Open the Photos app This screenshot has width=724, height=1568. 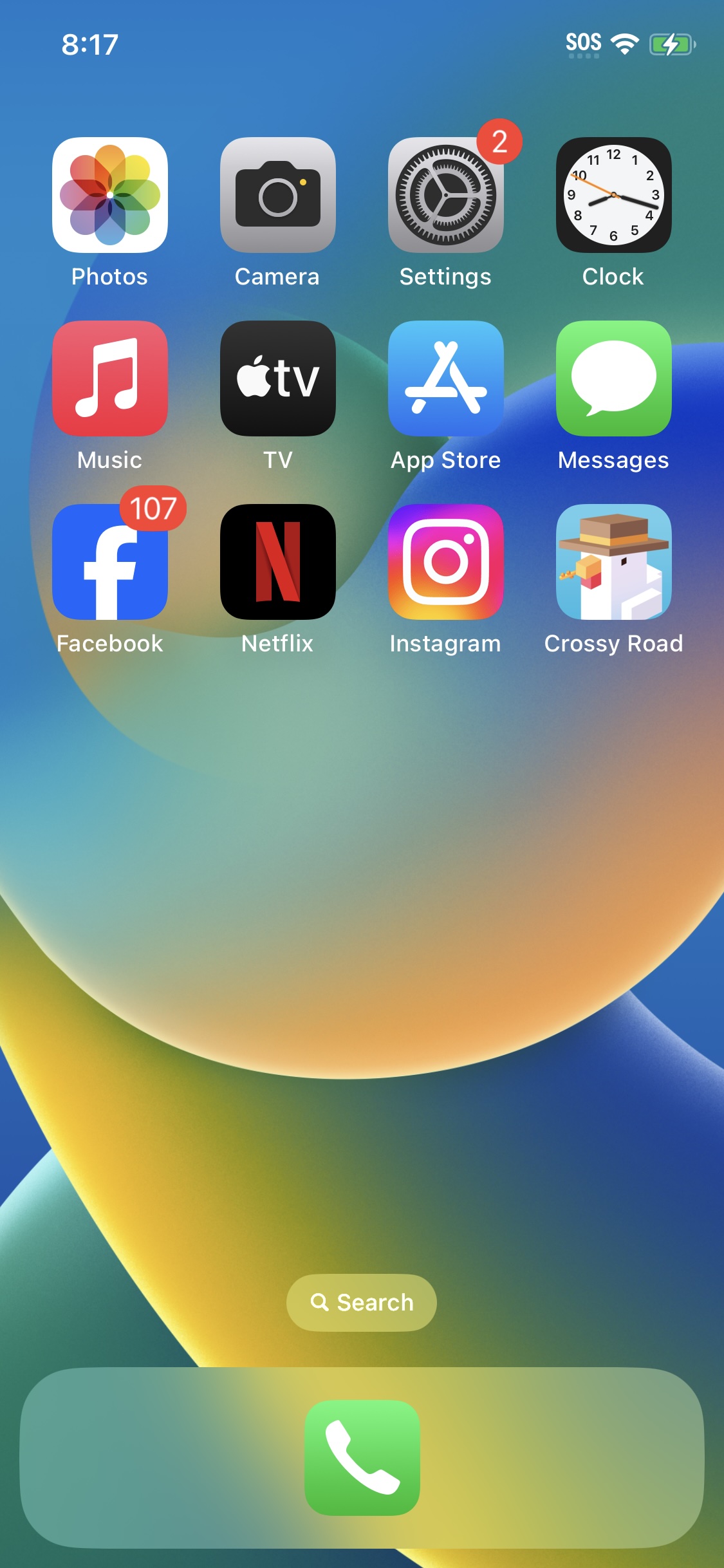[x=110, y=195]
